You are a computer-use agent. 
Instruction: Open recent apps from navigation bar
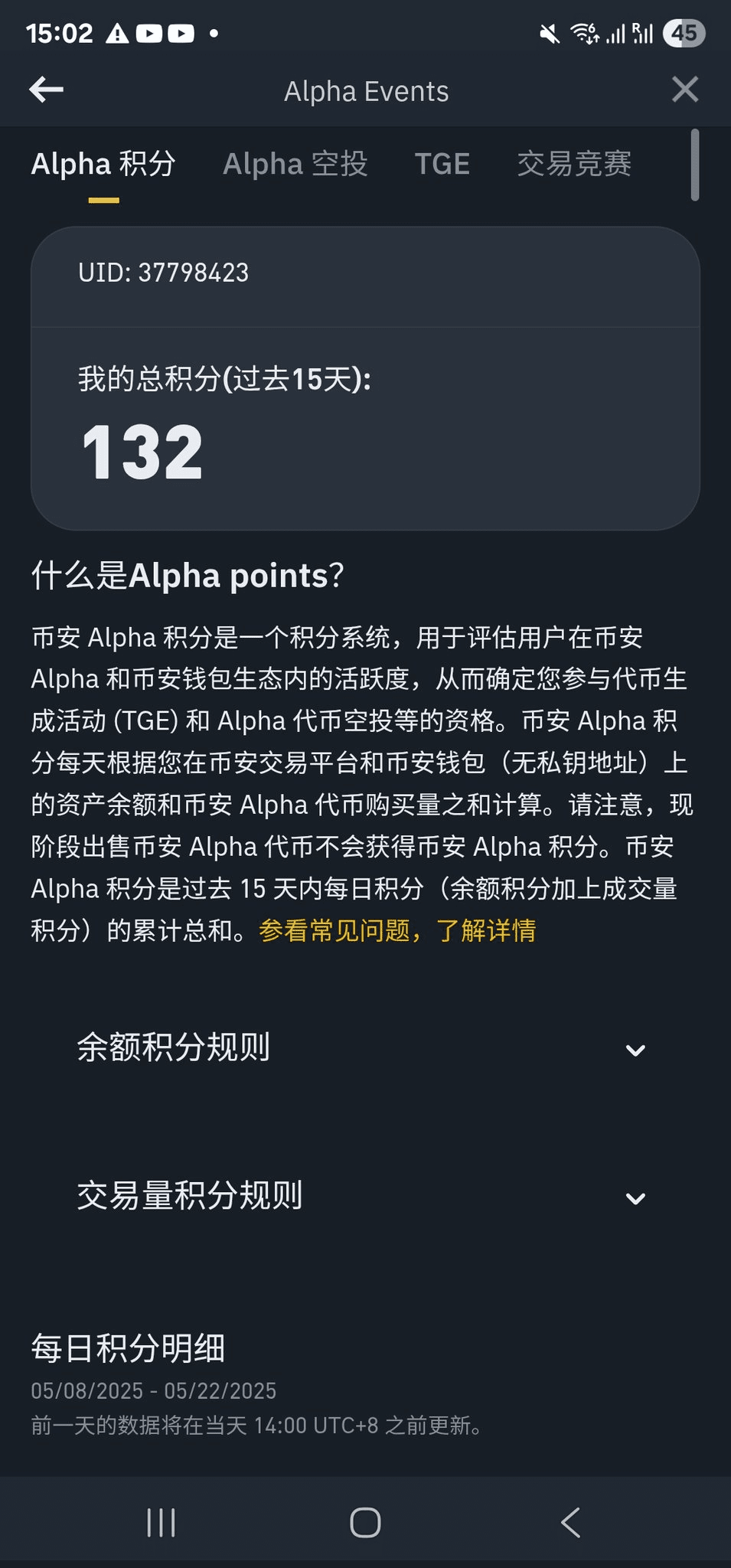coord(161,1522)
